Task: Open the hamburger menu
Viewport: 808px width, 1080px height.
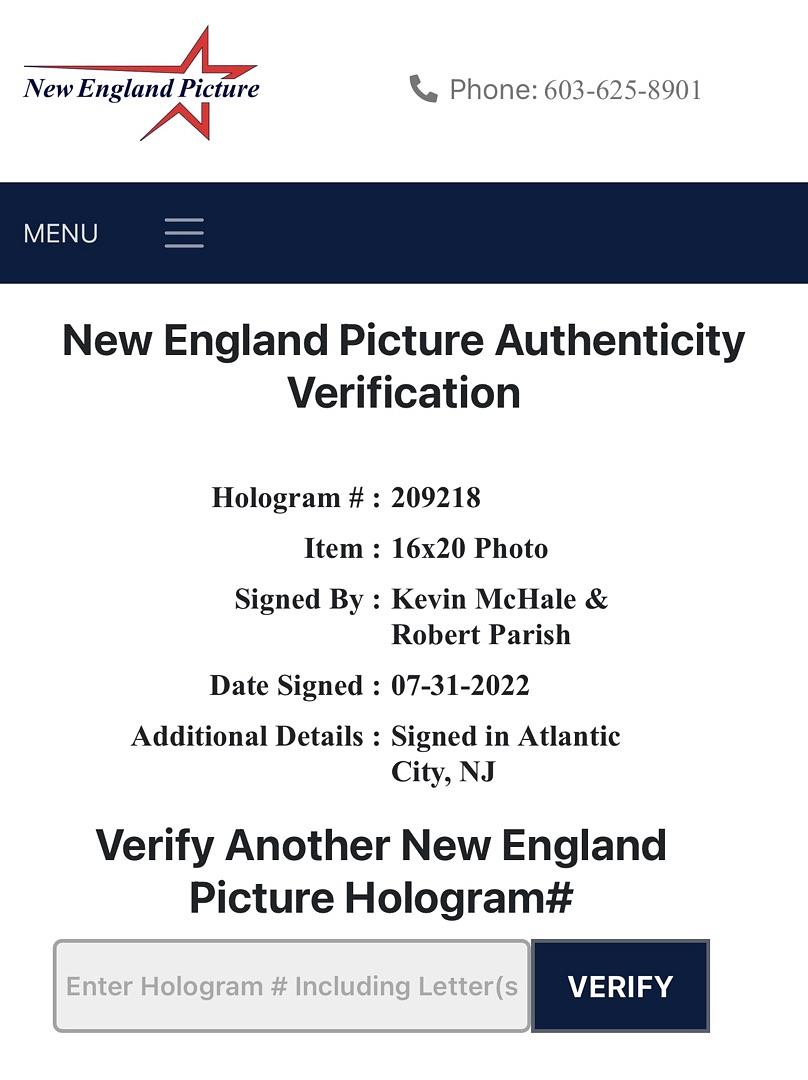Action: (x=184, y=233)
